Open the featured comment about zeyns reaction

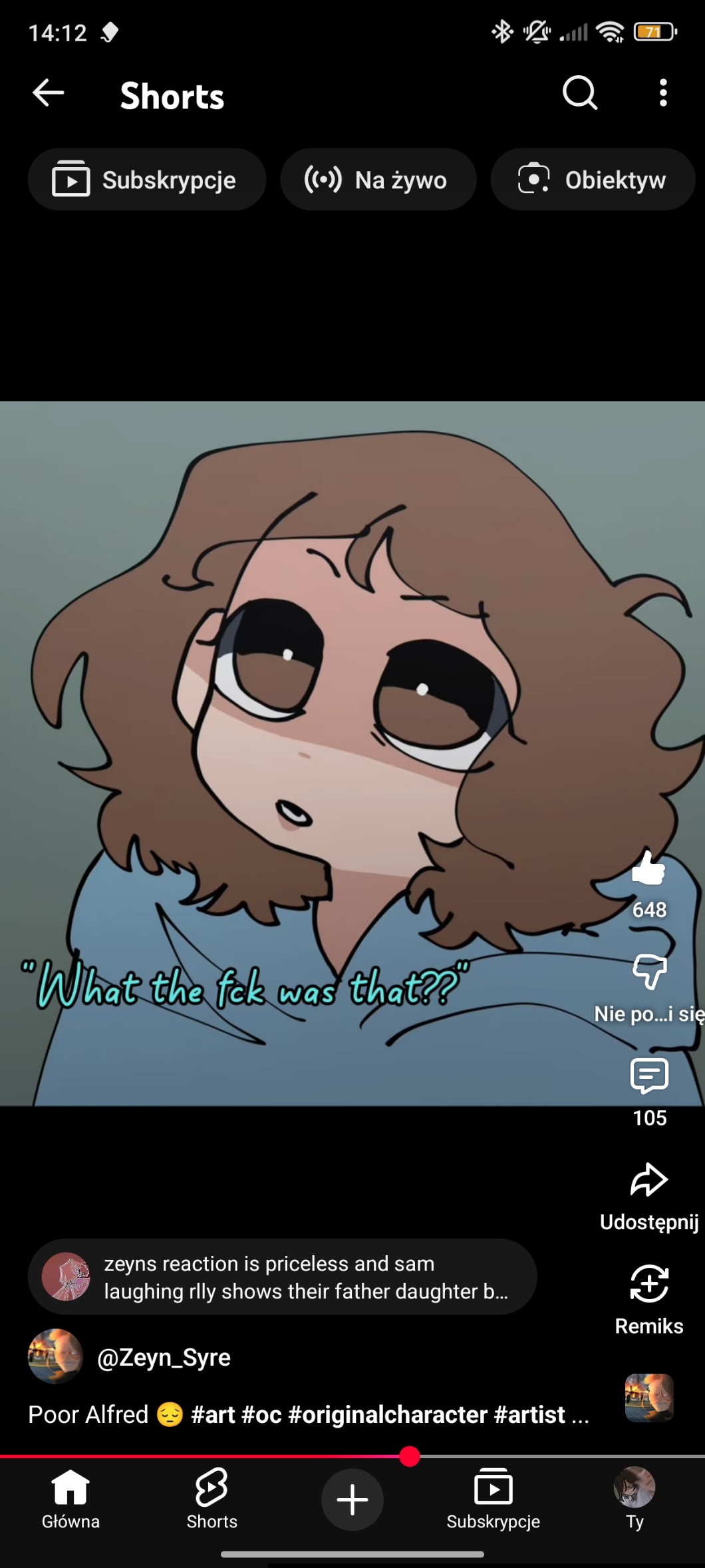282,1276
